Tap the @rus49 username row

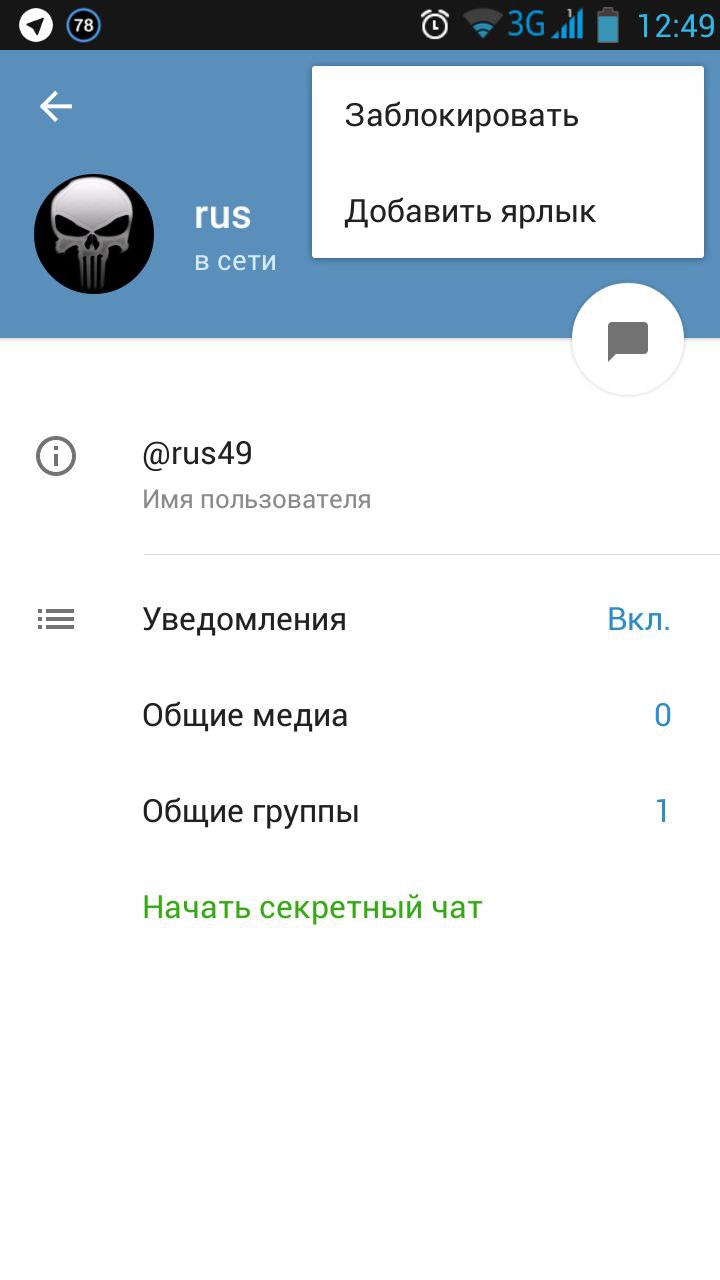pos(360,474)
